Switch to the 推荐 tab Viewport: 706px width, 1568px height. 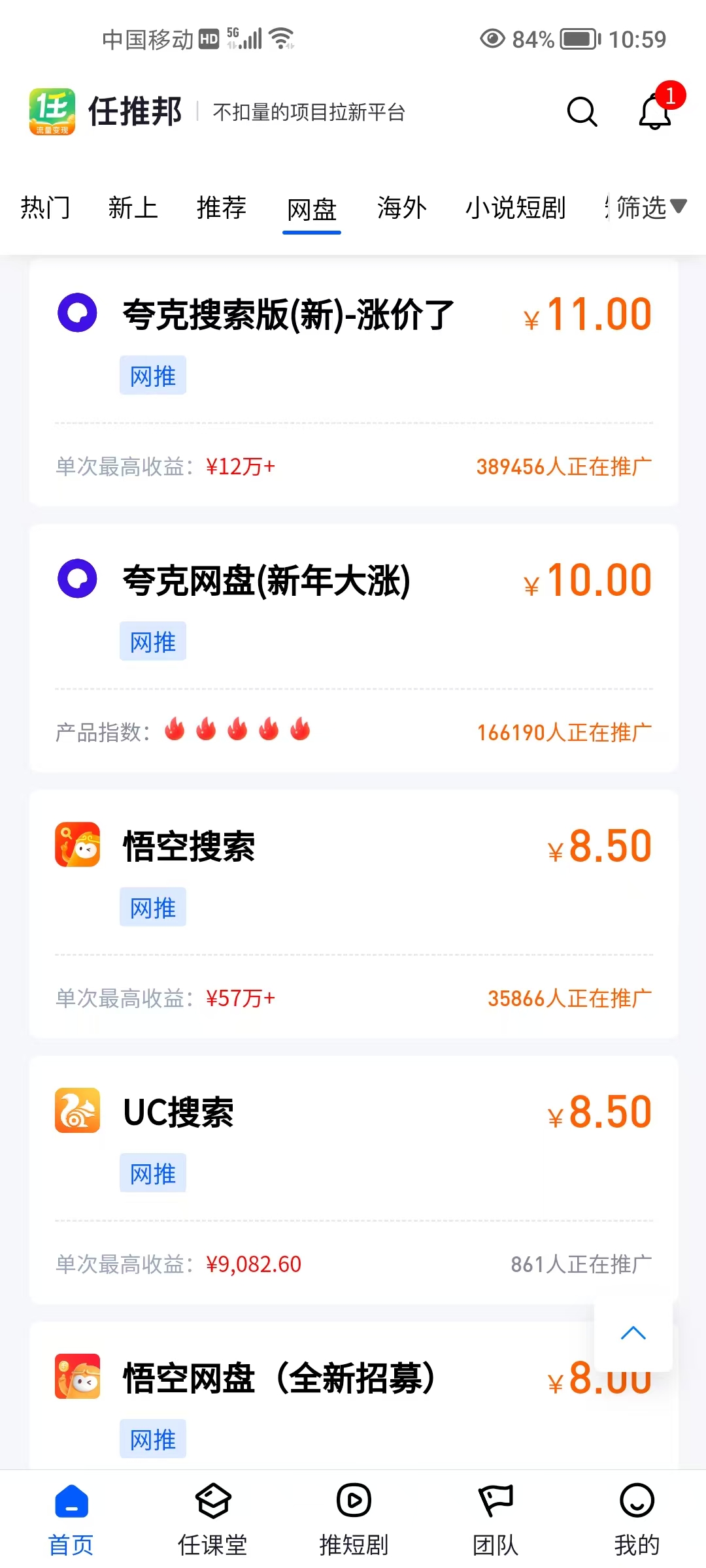pyautogui.click(x=222, y=208)
